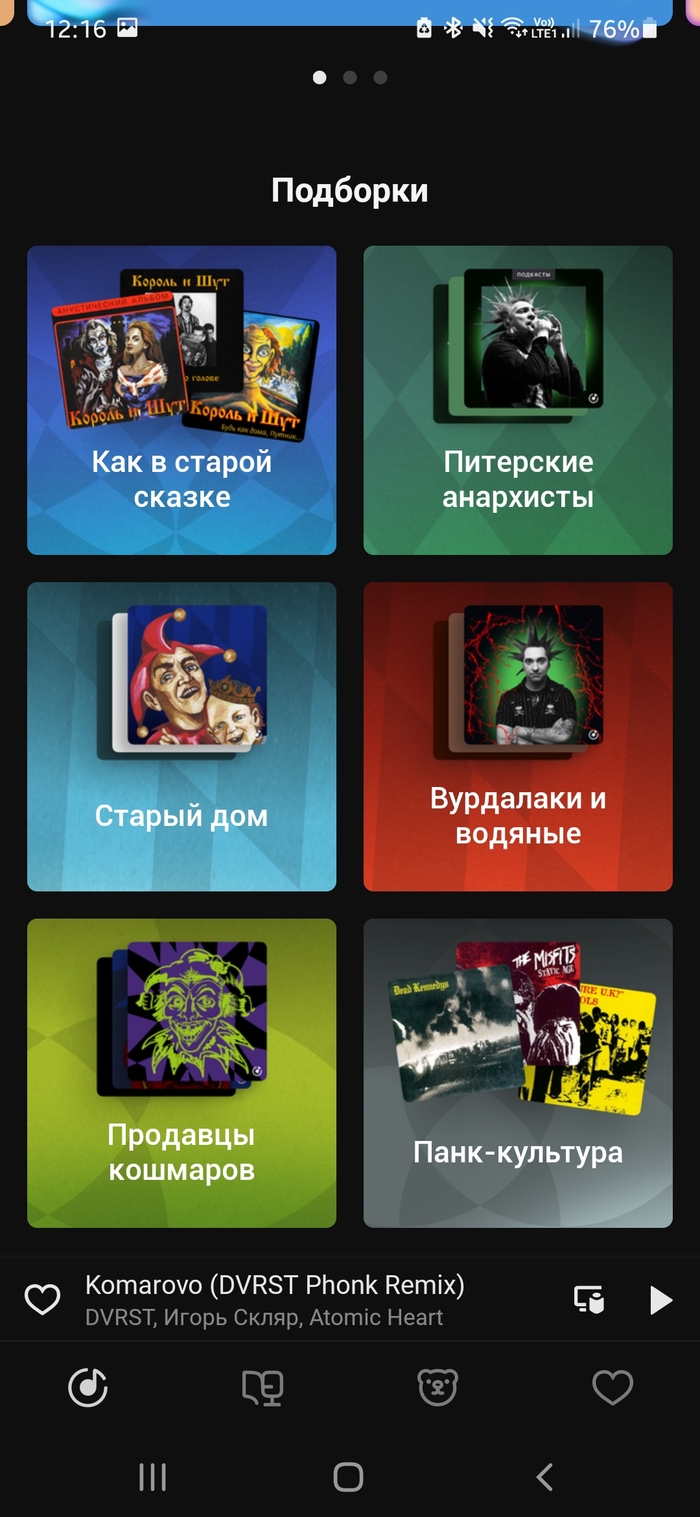Go to the favorites collection tab

(x=612, y=1388)
